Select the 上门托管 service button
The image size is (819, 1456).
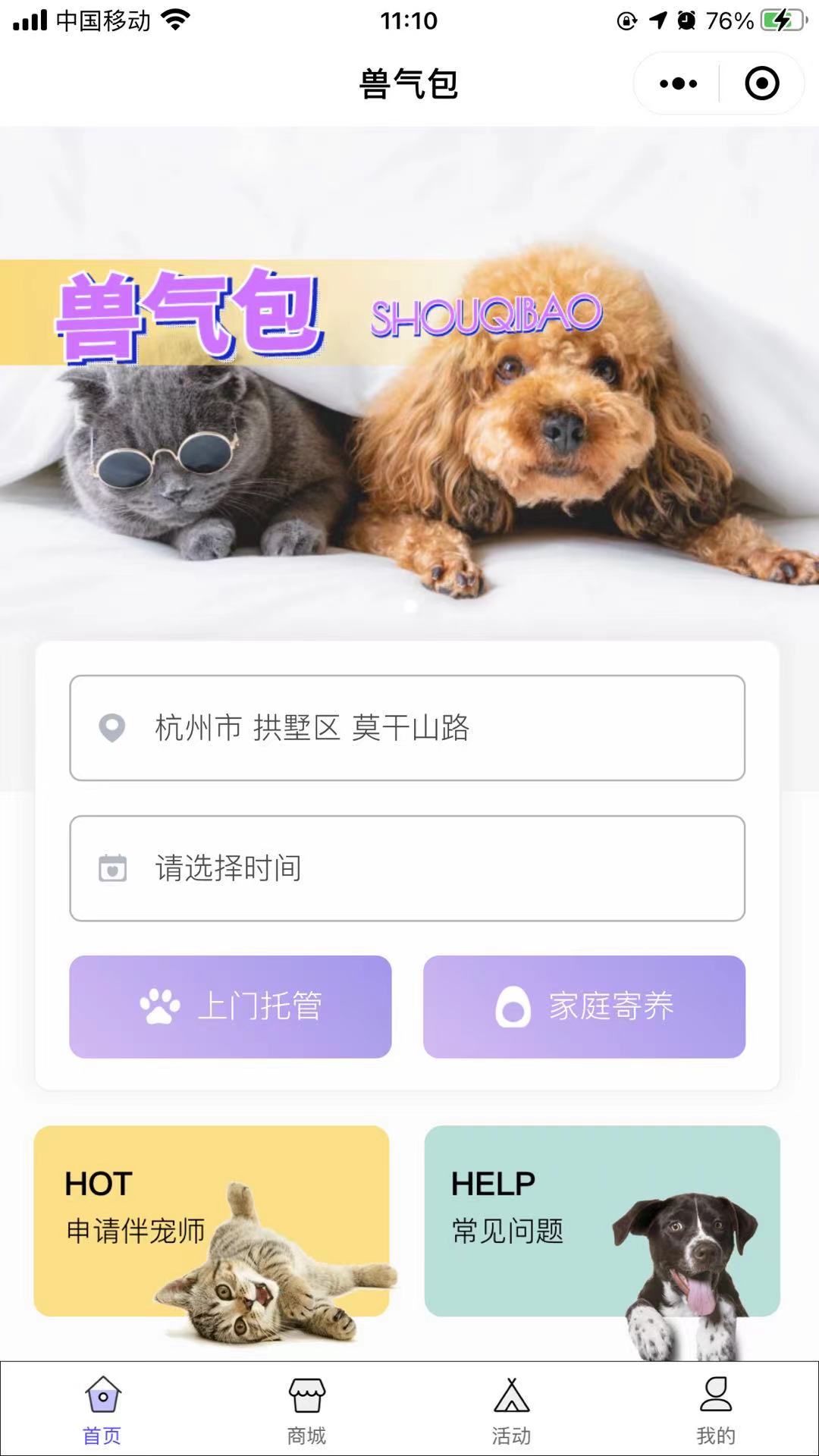point(231,1006)
